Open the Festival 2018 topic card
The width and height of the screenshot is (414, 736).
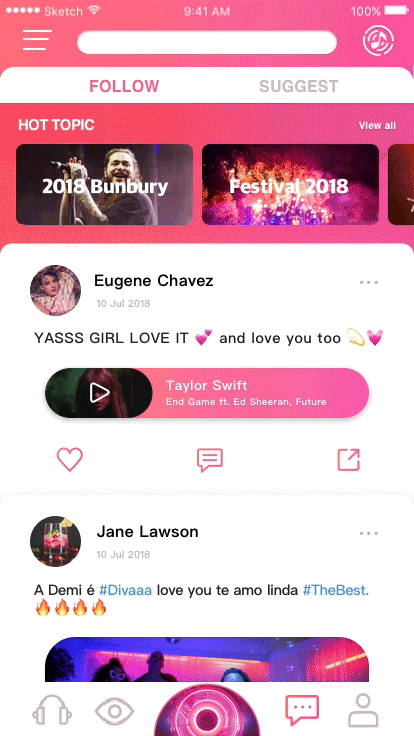click(x=291, y=184)
